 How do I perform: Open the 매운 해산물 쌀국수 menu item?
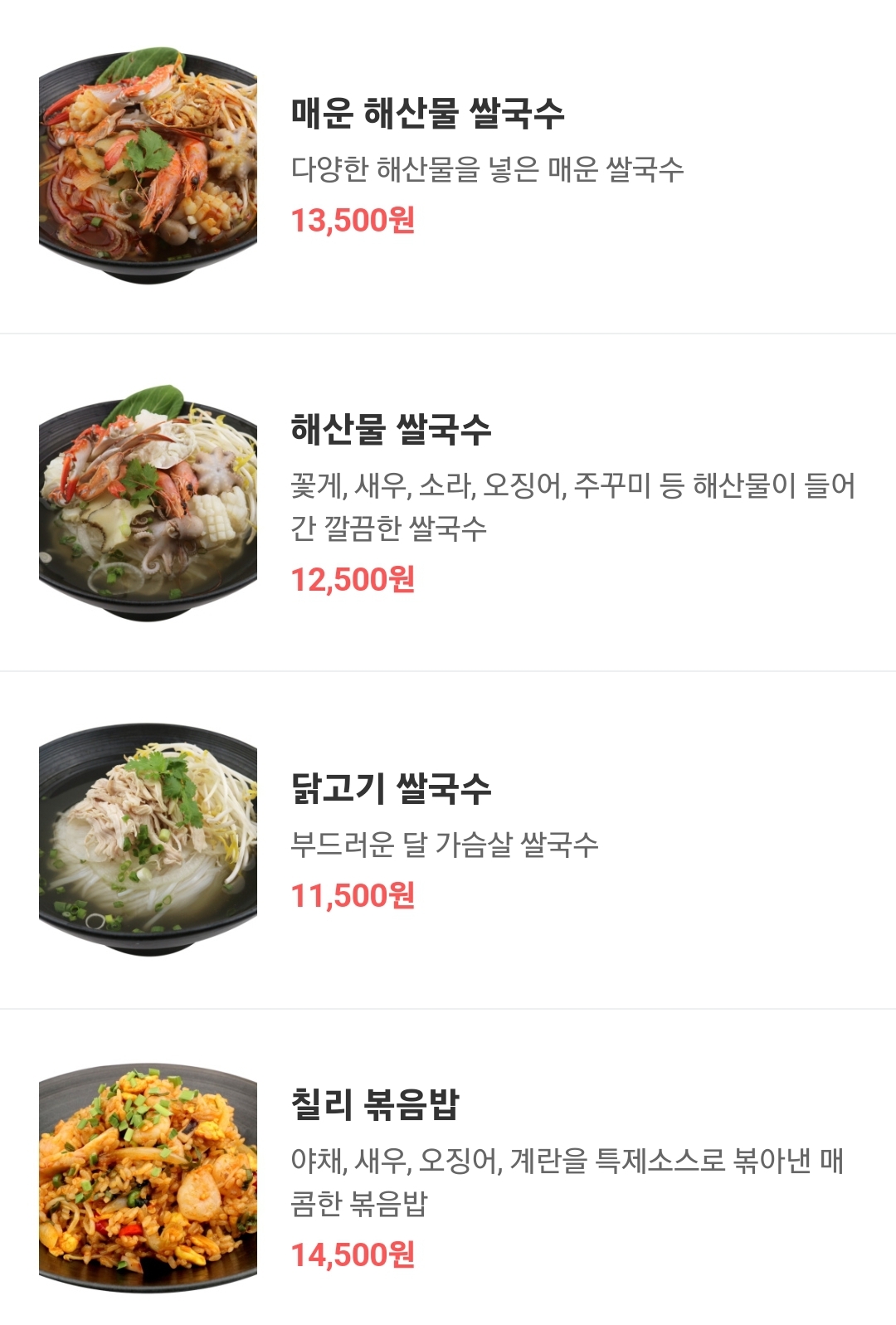tap(427, 114)
